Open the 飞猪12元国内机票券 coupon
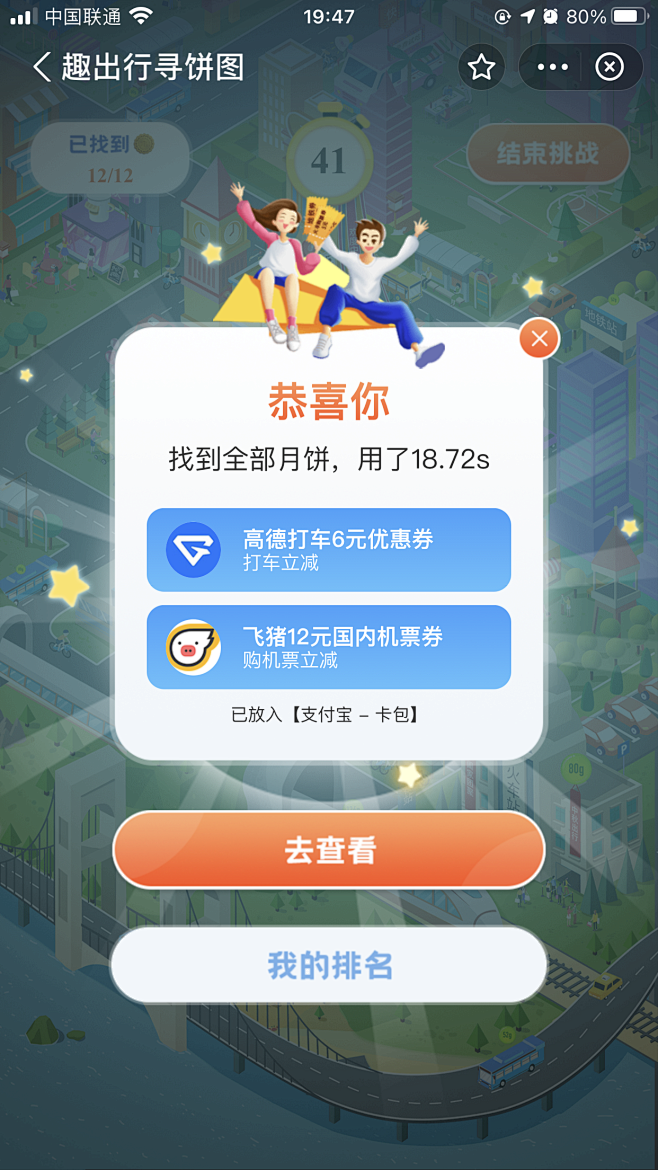The height and width of the screenshot is (1170, 658). pyautogui.click(x=329, y=647)
